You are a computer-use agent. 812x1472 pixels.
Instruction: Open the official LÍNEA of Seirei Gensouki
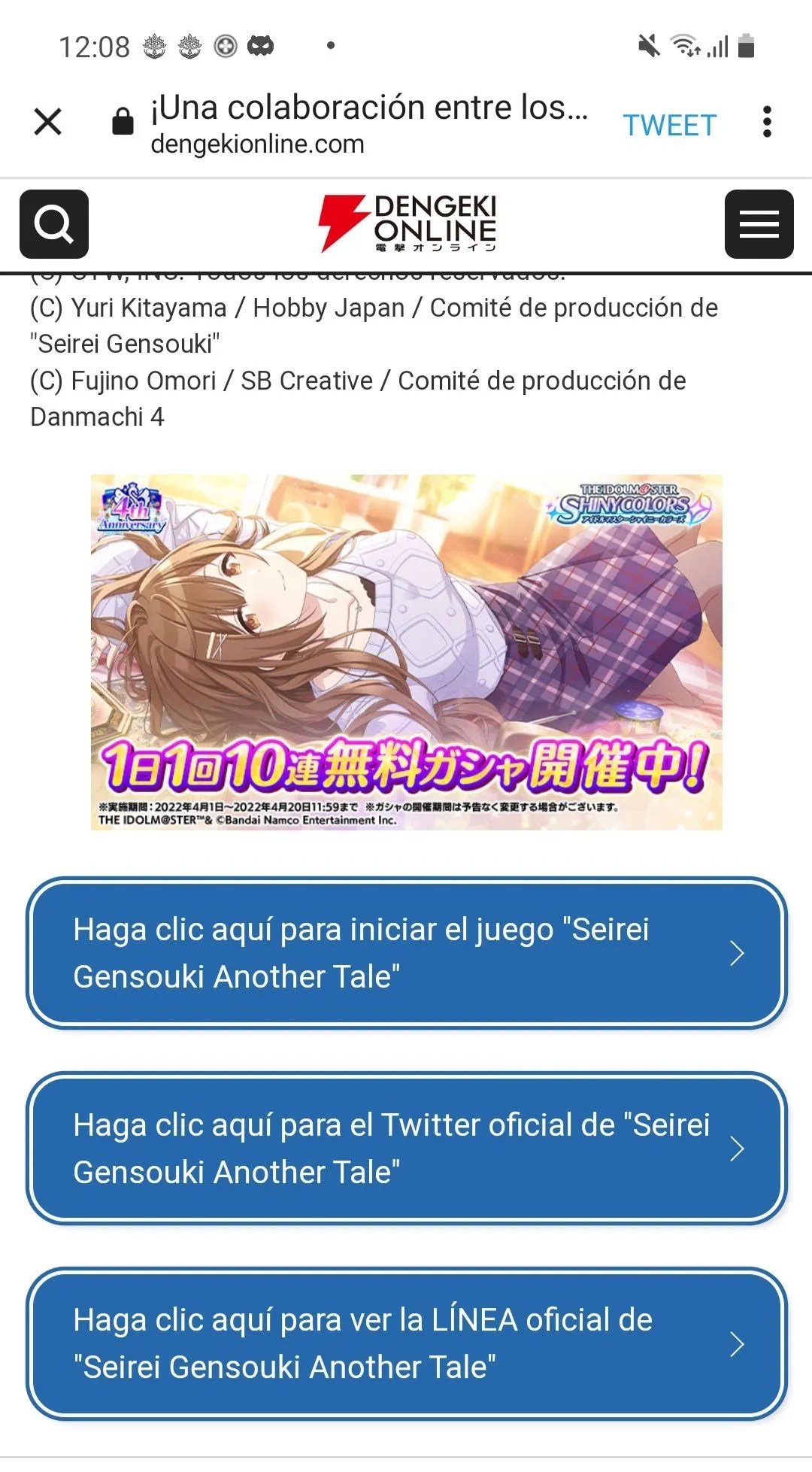pyautogui.click(x=406, y=1343)
